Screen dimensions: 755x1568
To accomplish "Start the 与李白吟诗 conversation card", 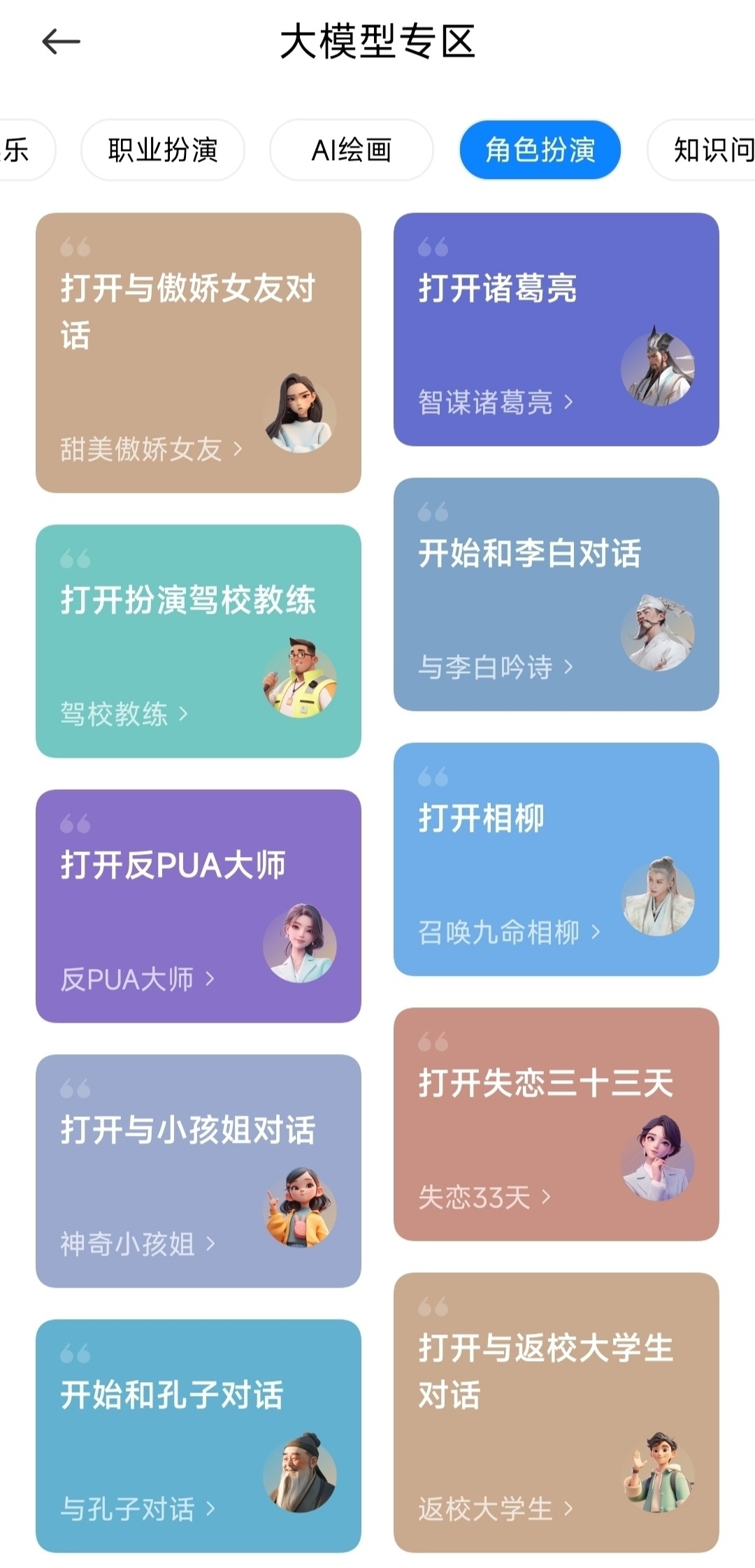I will [556, 594].
